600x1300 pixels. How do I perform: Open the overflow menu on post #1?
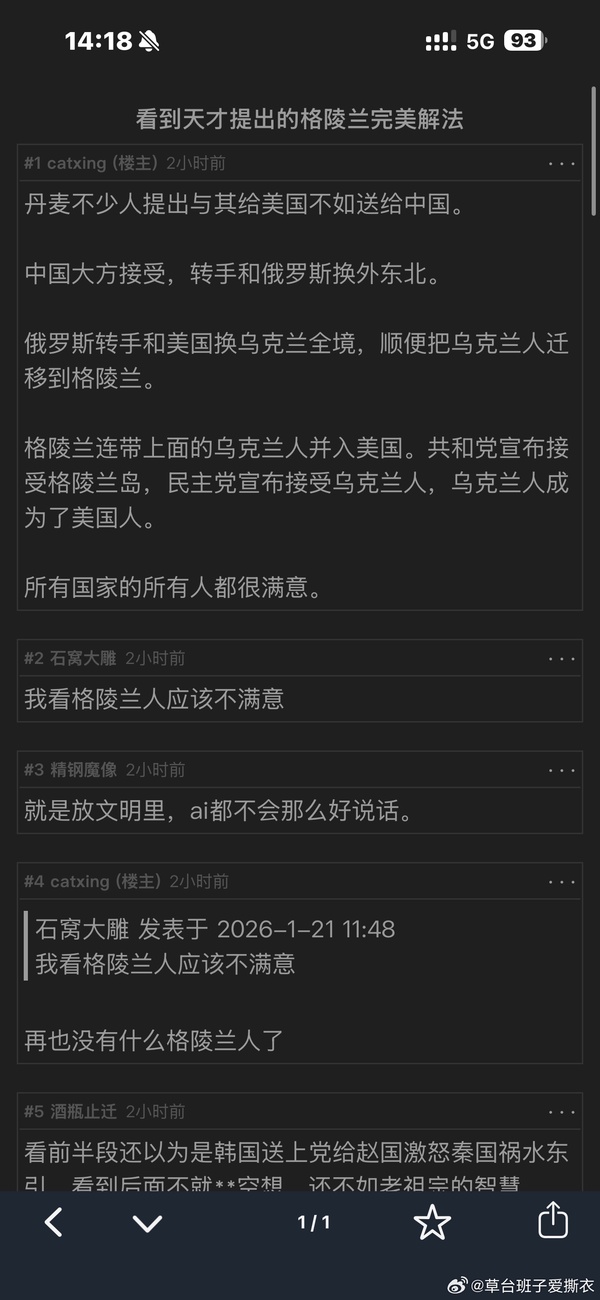point(561,163)
